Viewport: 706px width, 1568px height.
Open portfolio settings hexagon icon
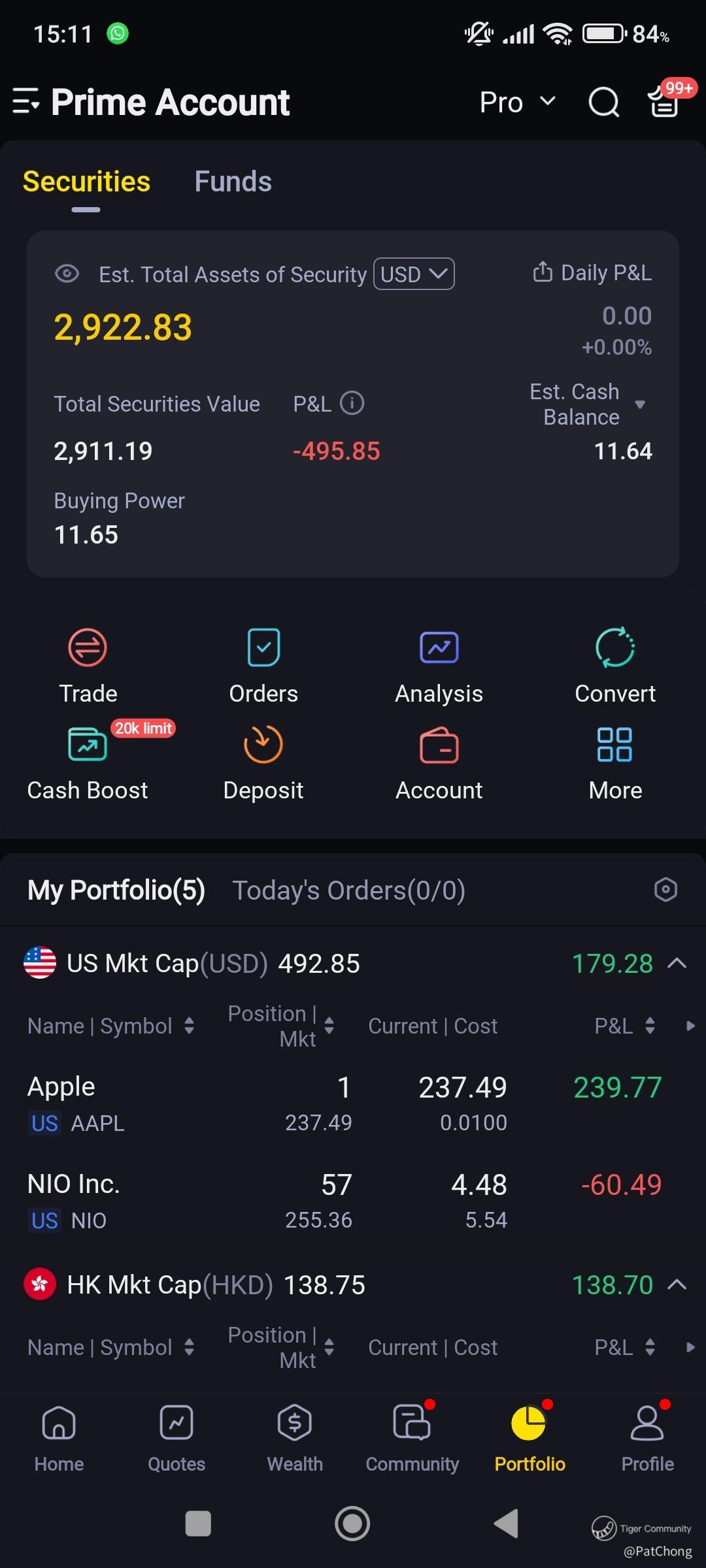(x=665, y=890)
